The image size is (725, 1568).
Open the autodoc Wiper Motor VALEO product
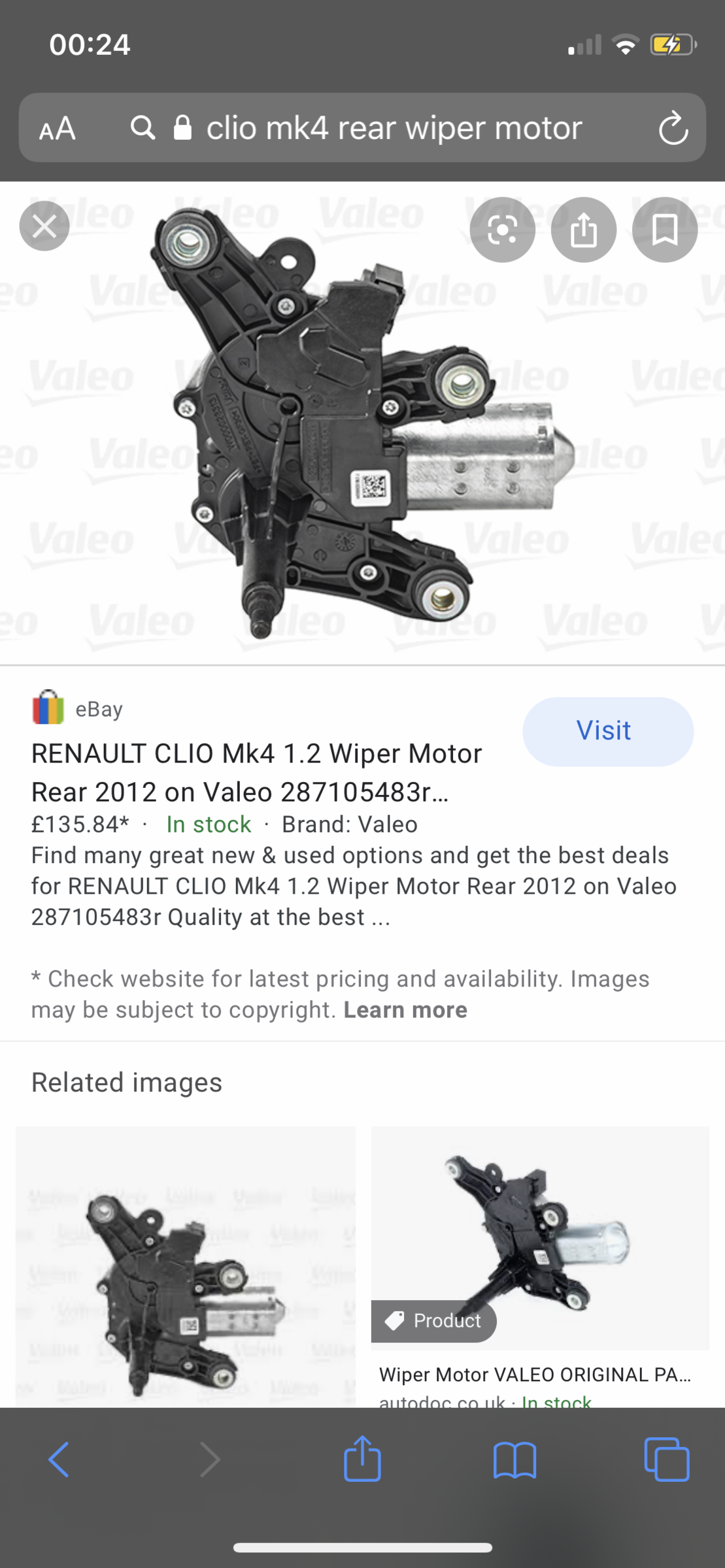click(x=540, y=1241)
